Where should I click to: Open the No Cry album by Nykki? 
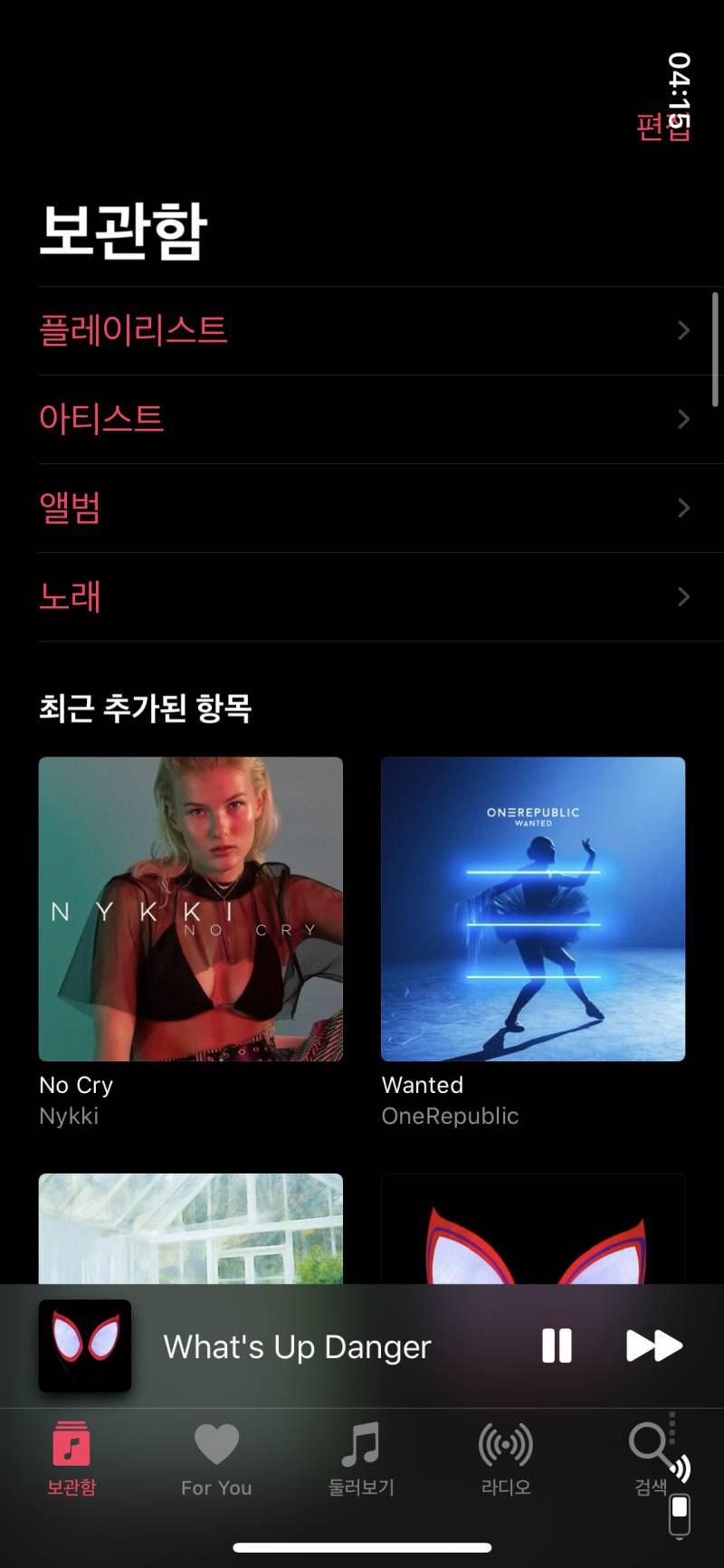(x=190, y=908)
